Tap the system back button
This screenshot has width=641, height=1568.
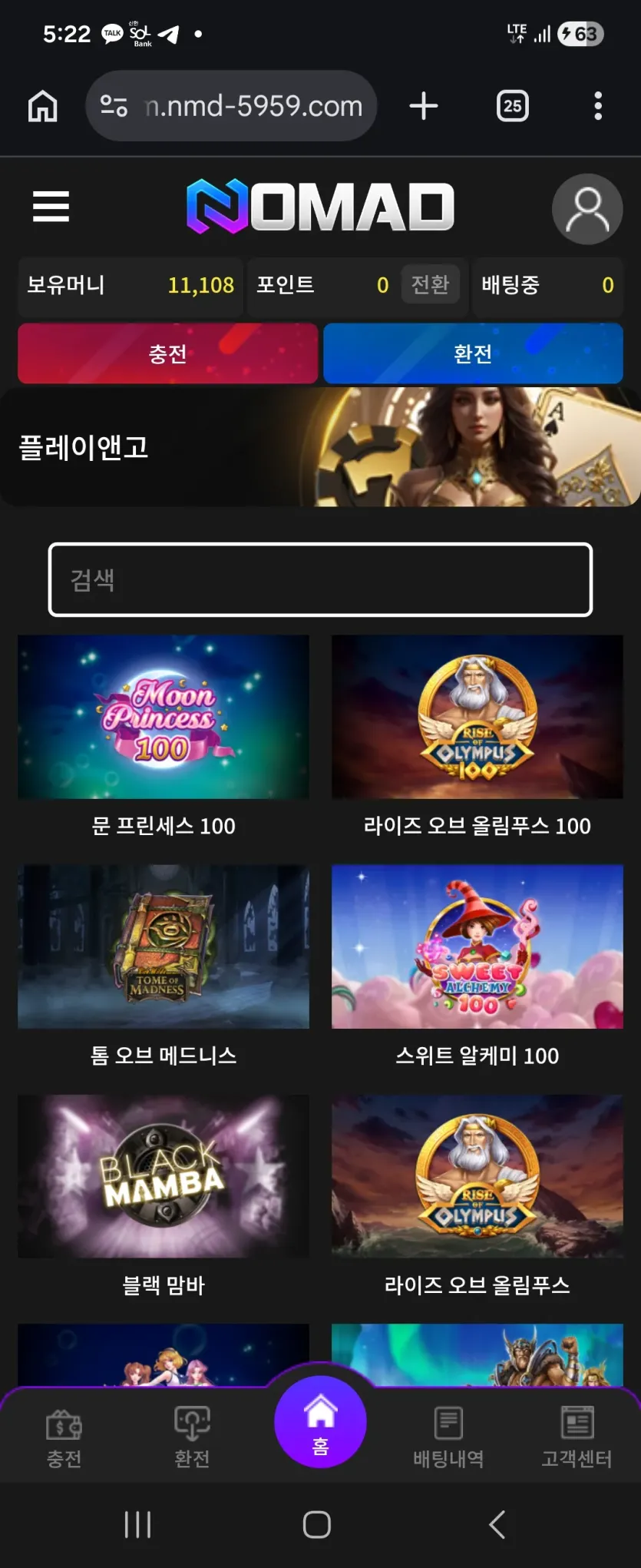pos(497,1524)
